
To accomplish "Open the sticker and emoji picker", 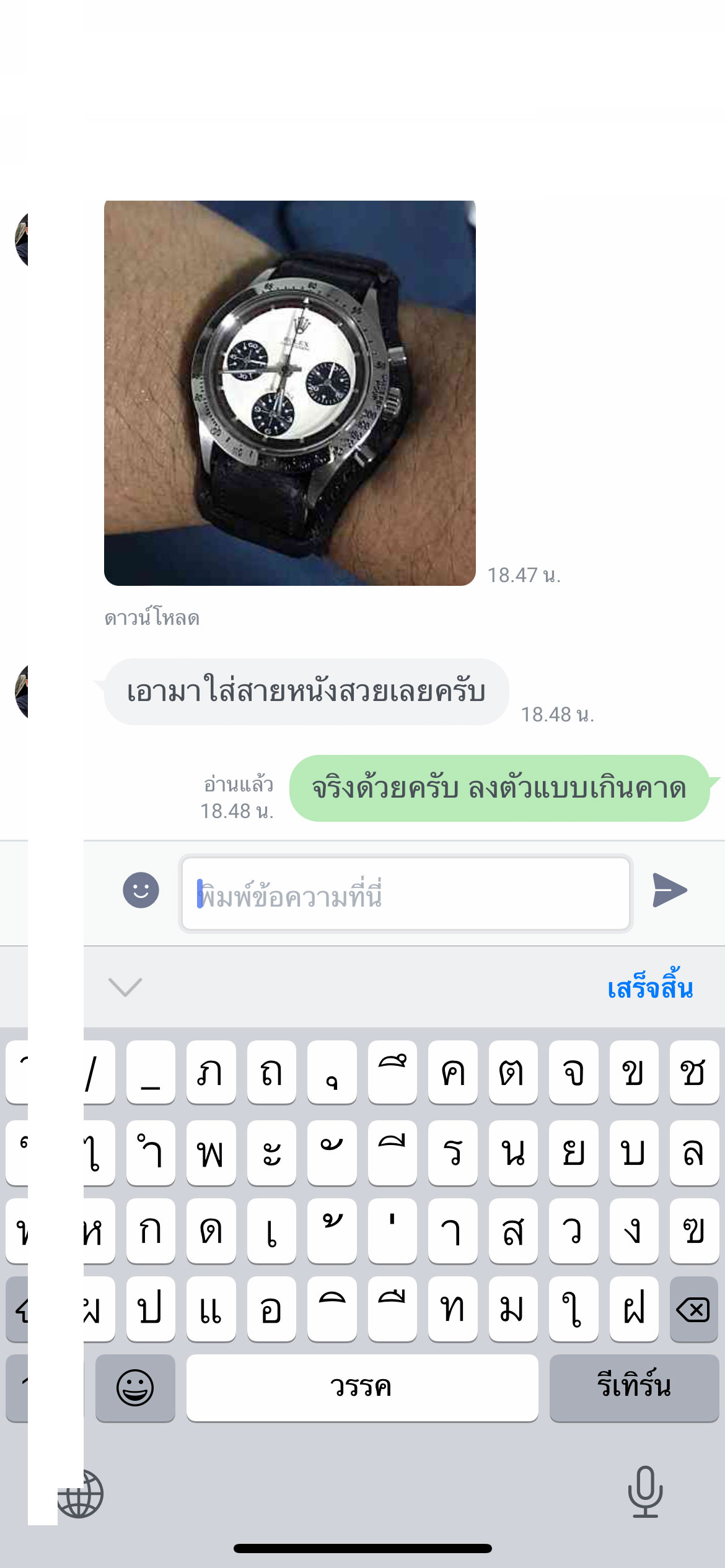I will pyautogui.click(x=141, y=891).
